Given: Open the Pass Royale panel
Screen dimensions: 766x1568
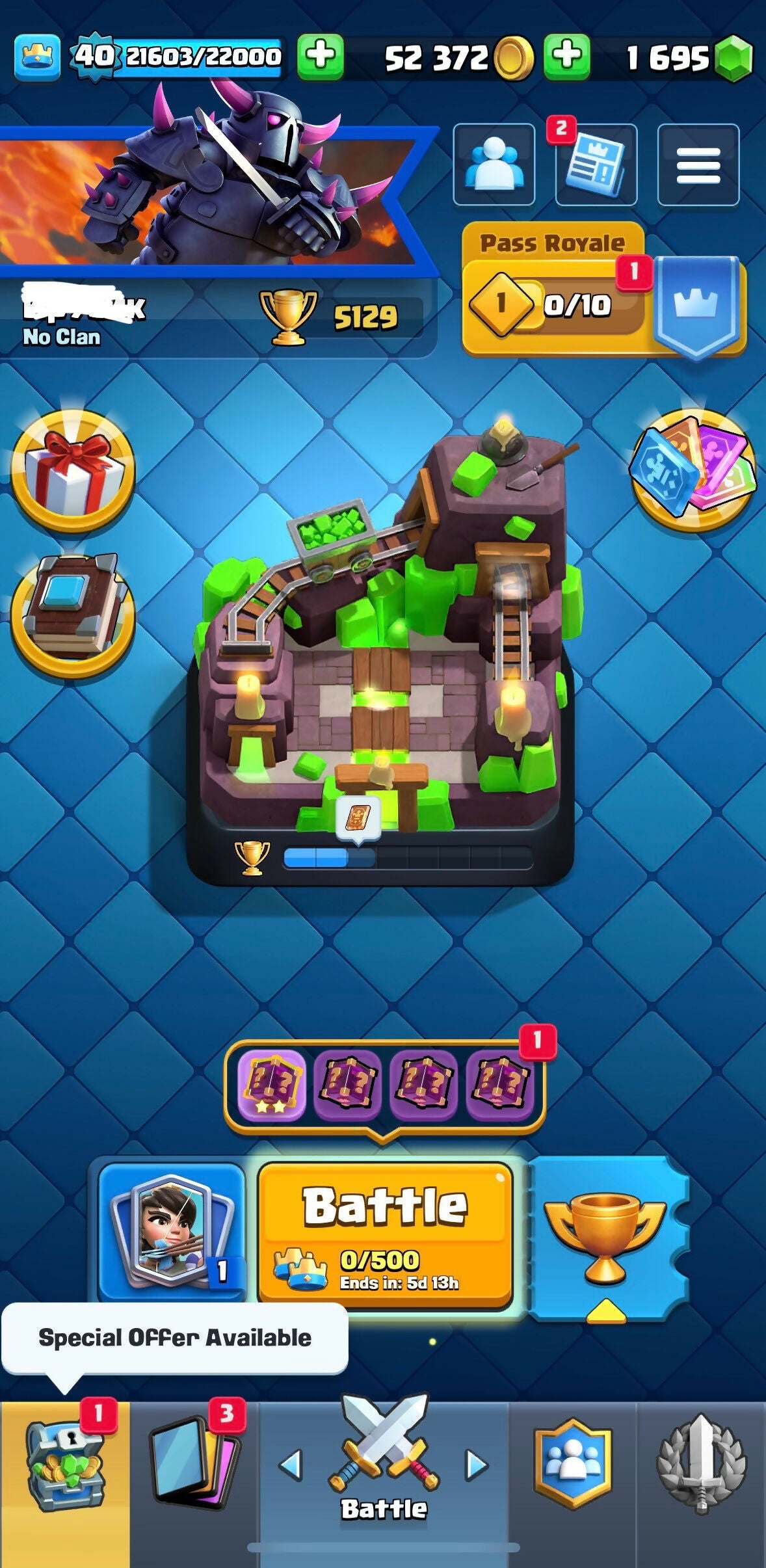Looking at the screenshot, I should [553, 289].
